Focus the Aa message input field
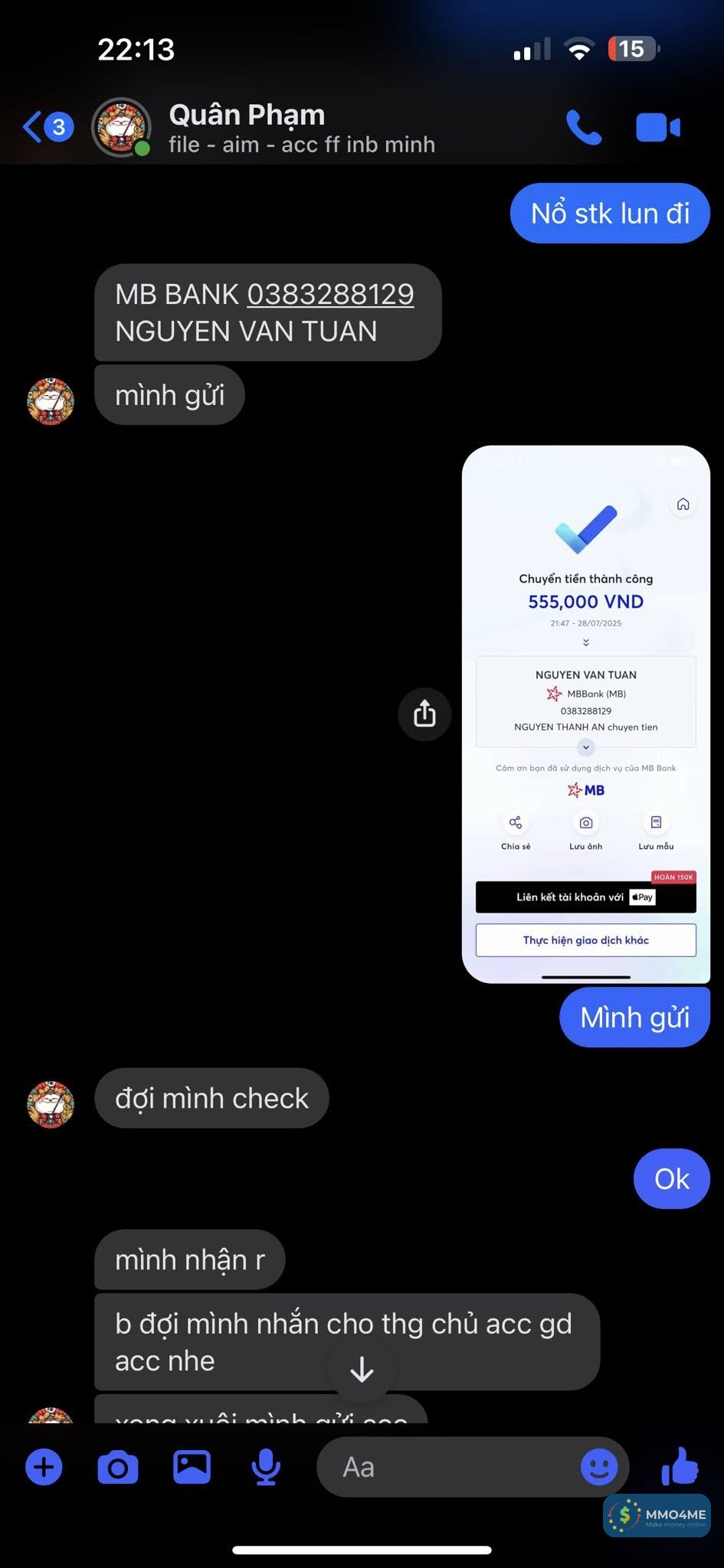Screen dimensions: 724x1568 pyautogui.click(x=444, y=1468)
